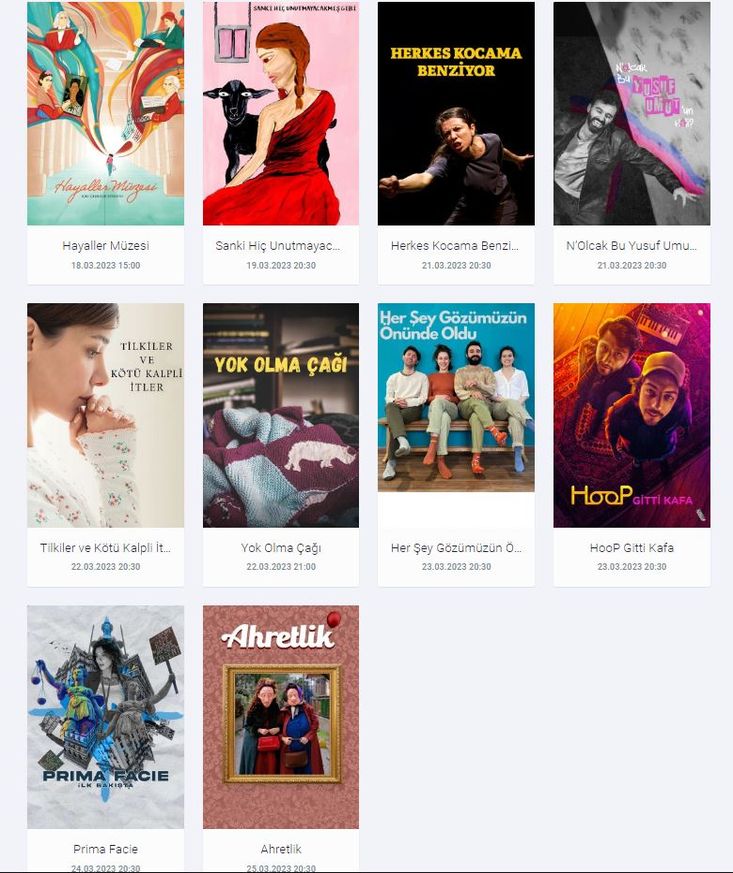View the Herkes Kocama Benziyor show
Screen dimensions: 733x873
pyautogui.click(x=456, y=114)
